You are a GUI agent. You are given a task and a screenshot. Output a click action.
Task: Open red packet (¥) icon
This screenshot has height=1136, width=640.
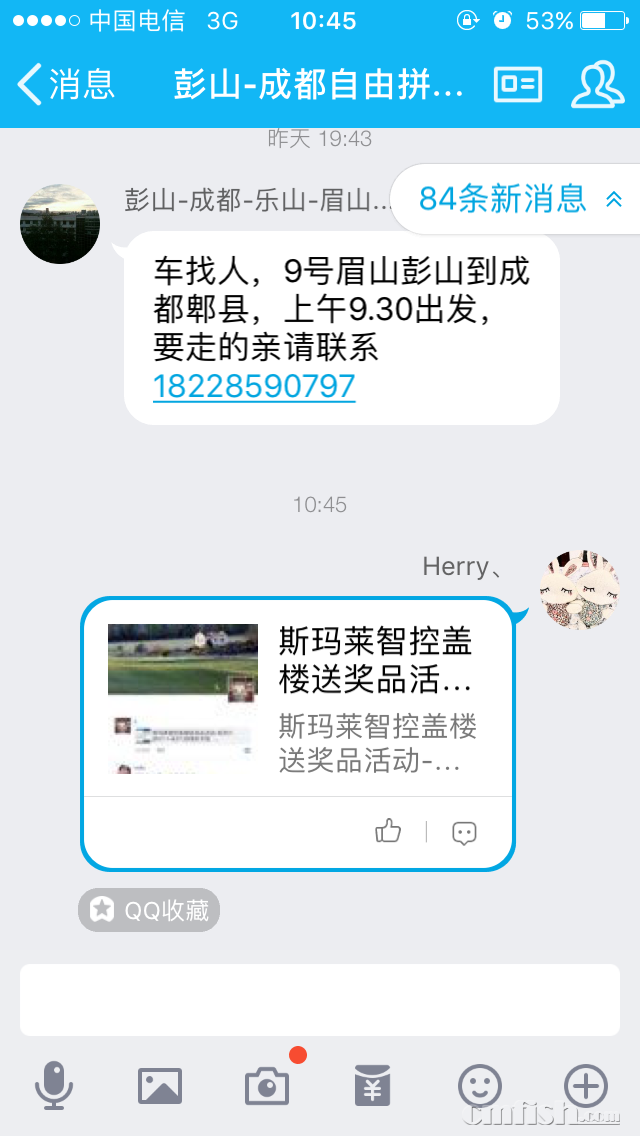click(373, 1085)
